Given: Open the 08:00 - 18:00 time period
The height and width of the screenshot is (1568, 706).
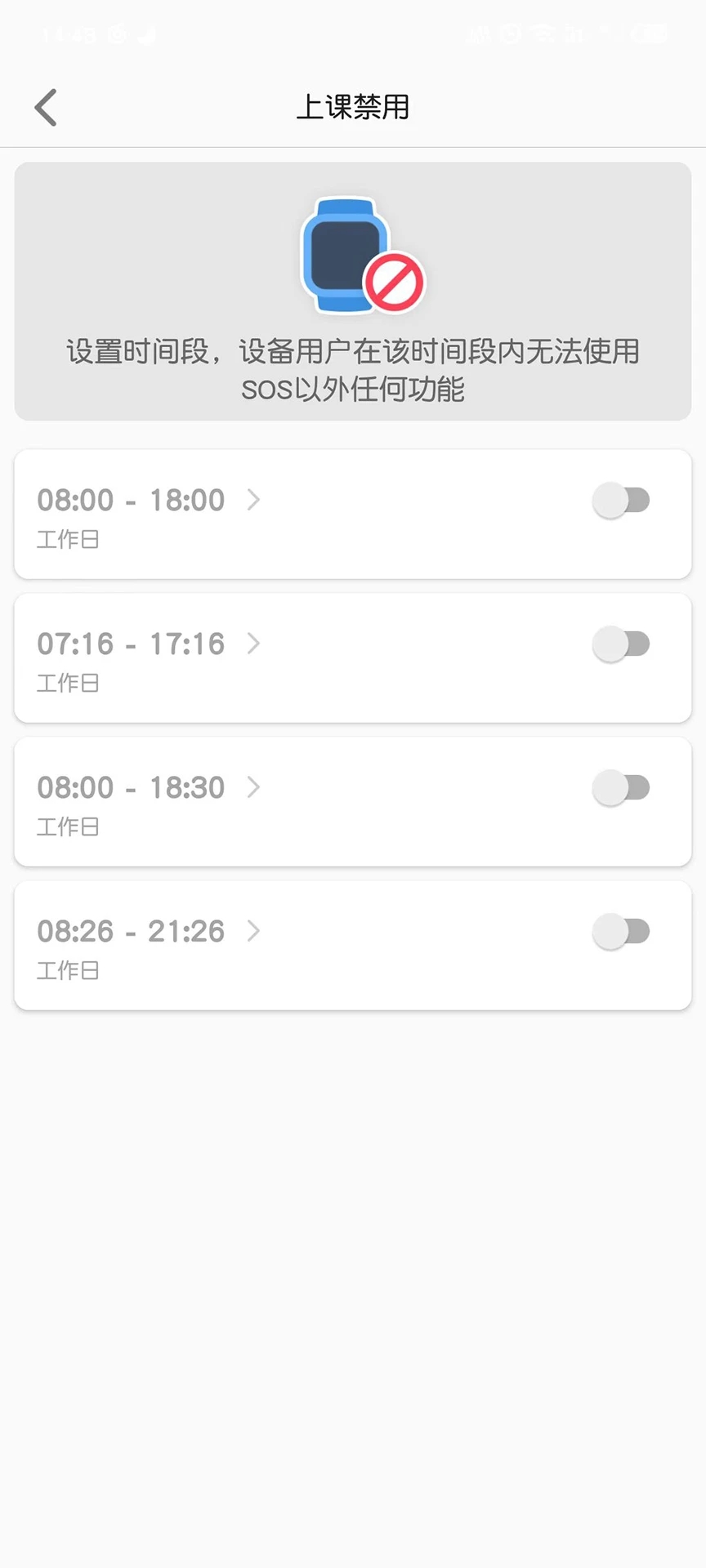Looking at the screenshot, I should point(149,501).
